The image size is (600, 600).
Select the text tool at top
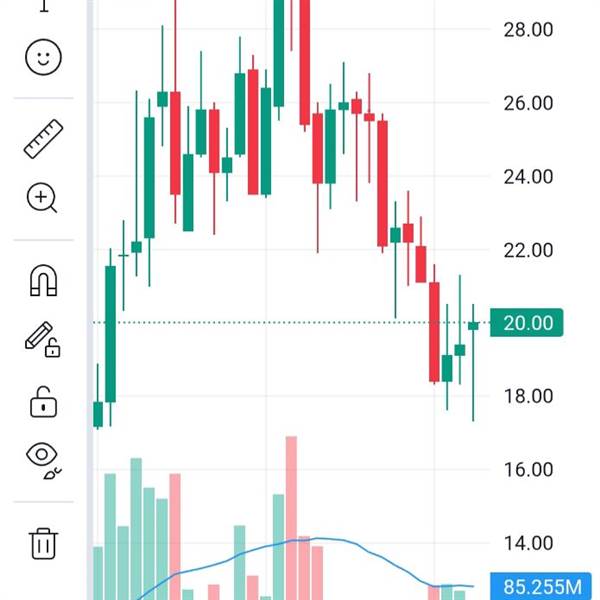tap(42, 5)
